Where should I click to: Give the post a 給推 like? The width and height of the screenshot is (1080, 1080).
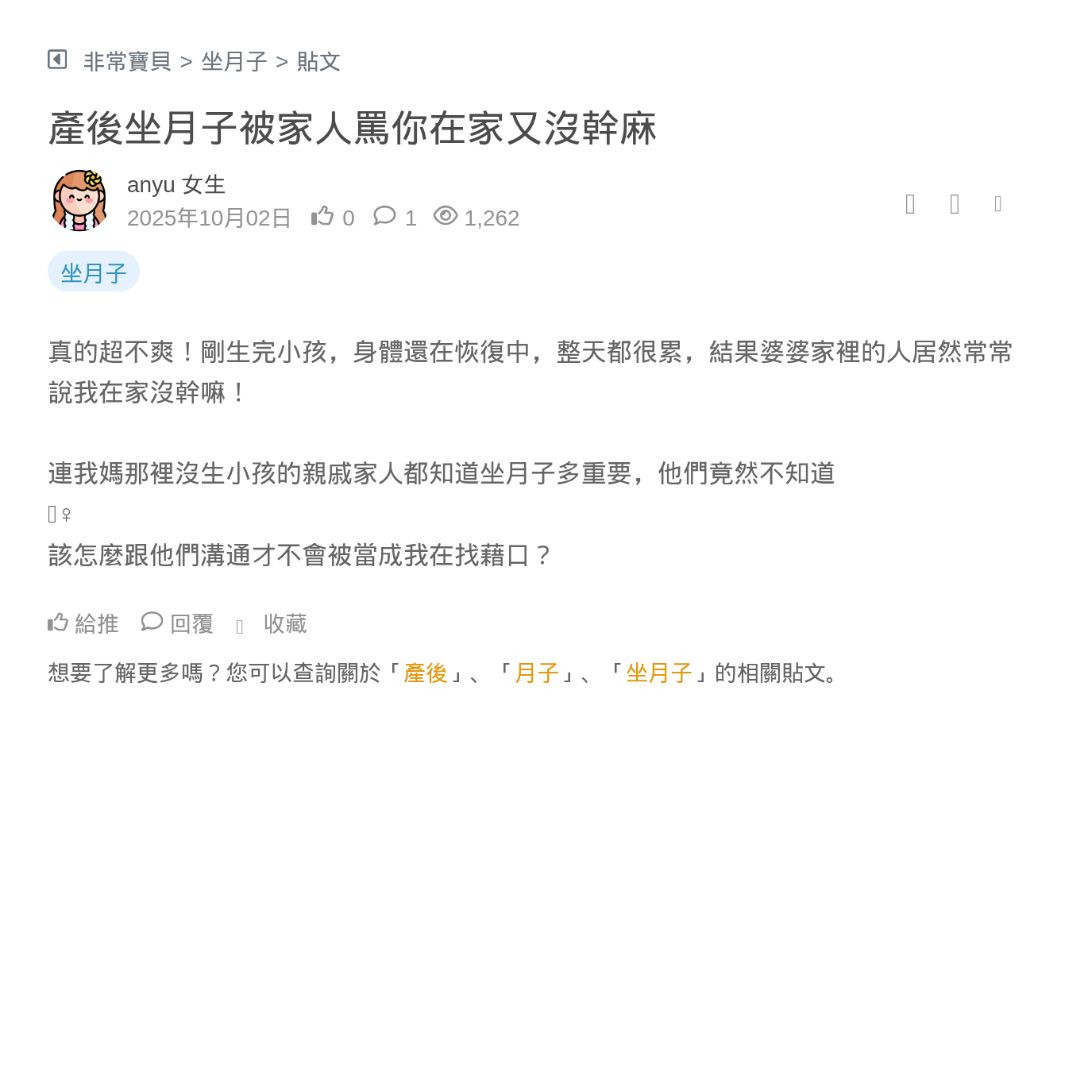pos(83,624)
